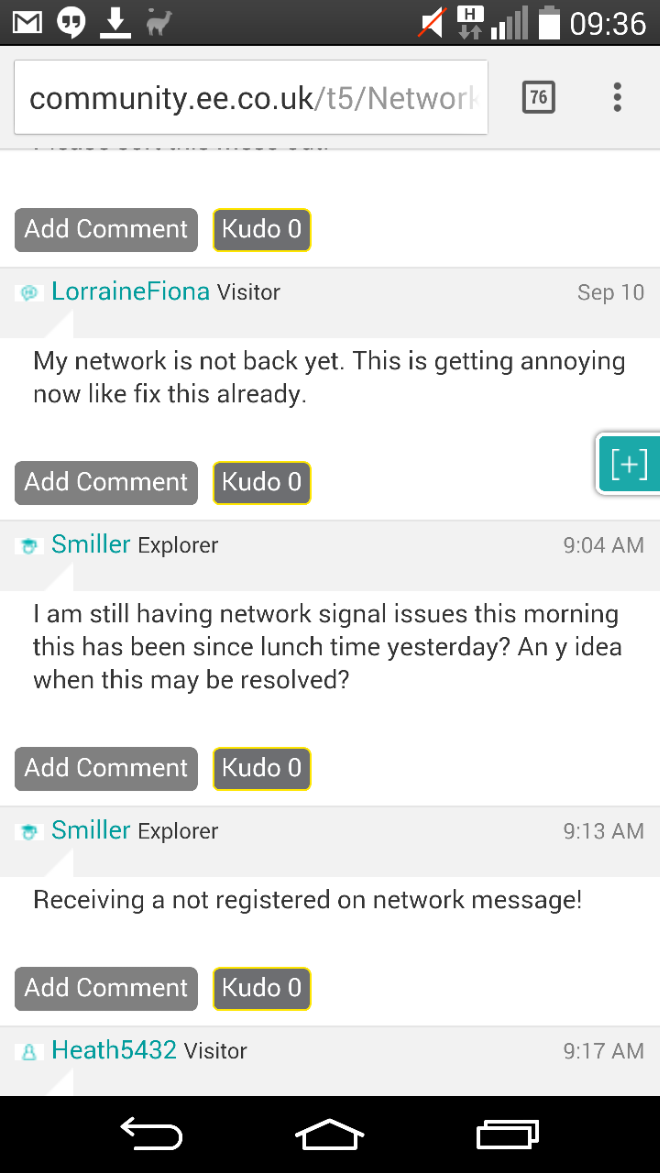Give Kudo to LorraineFiona's post
Viewport: 660px width, 1173px height.
(262, 483)
